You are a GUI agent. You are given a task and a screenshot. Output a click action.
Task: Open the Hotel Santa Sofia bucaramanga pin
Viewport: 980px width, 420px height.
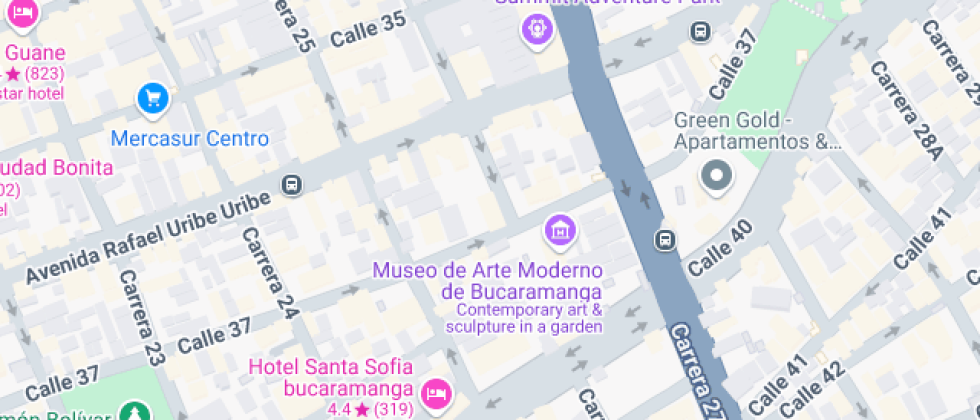[437, 394]
